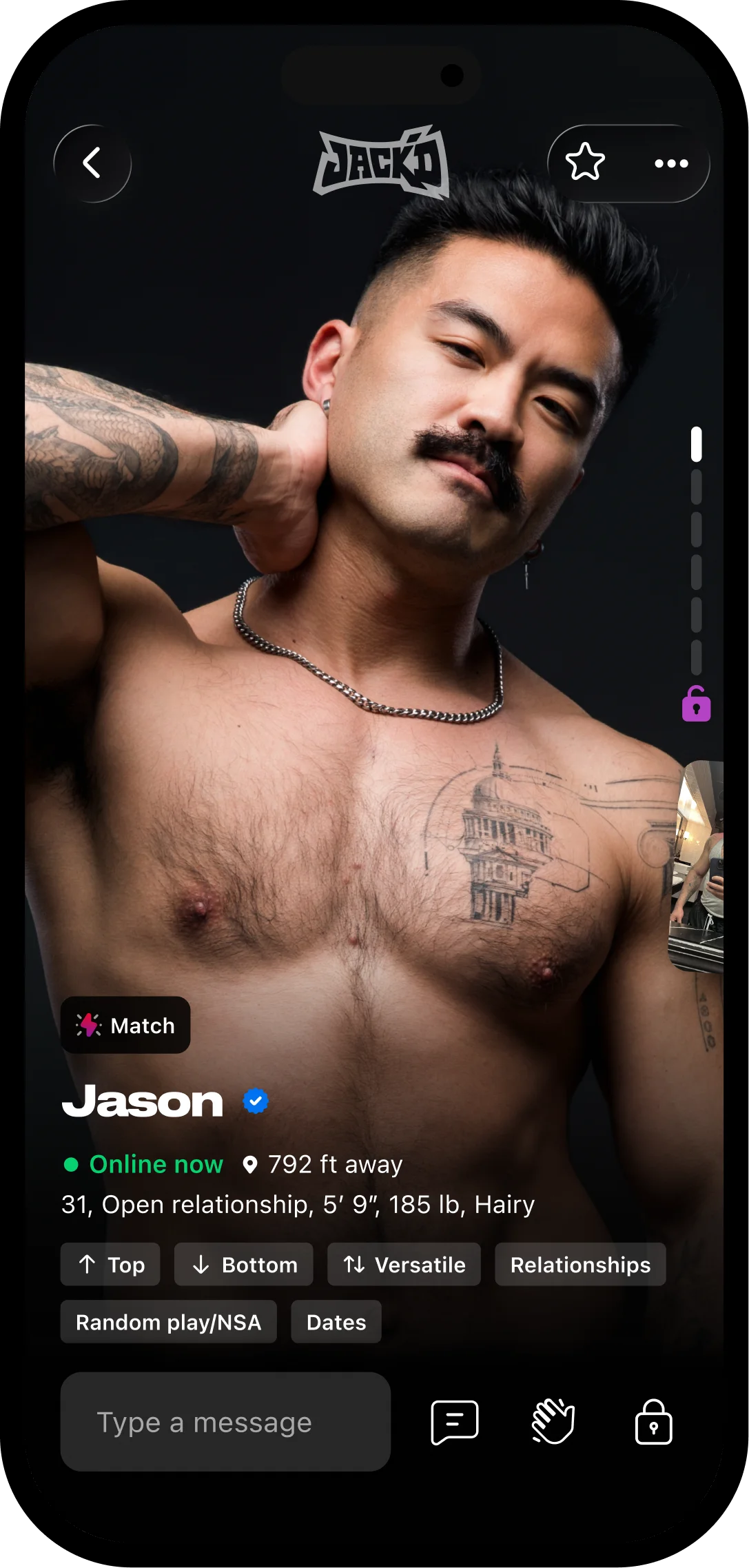Favorite this profile with the star icon
The image size is (749, 1568).
(x=585, y=163)
